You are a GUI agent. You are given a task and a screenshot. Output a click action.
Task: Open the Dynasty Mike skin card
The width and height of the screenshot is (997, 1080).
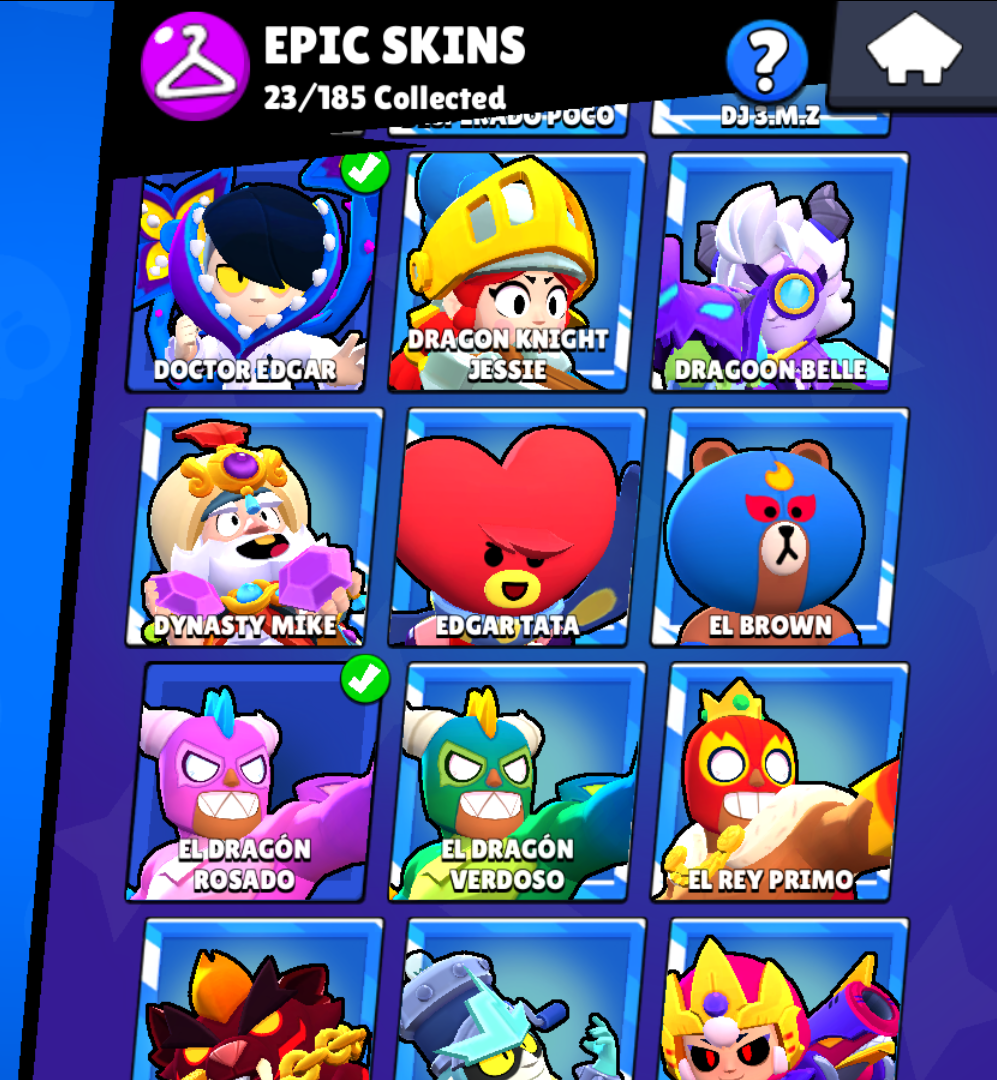click(255, 527)
